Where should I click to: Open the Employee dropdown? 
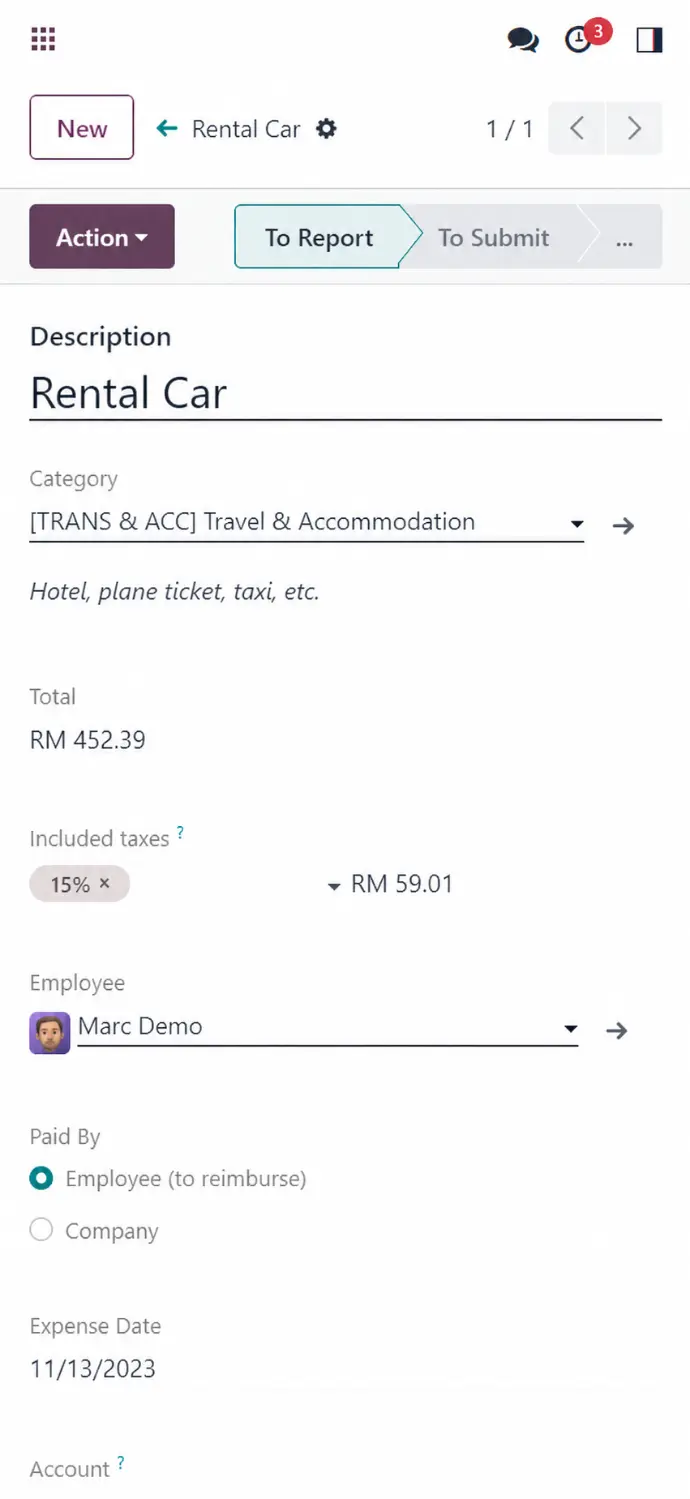(570, 1028)
